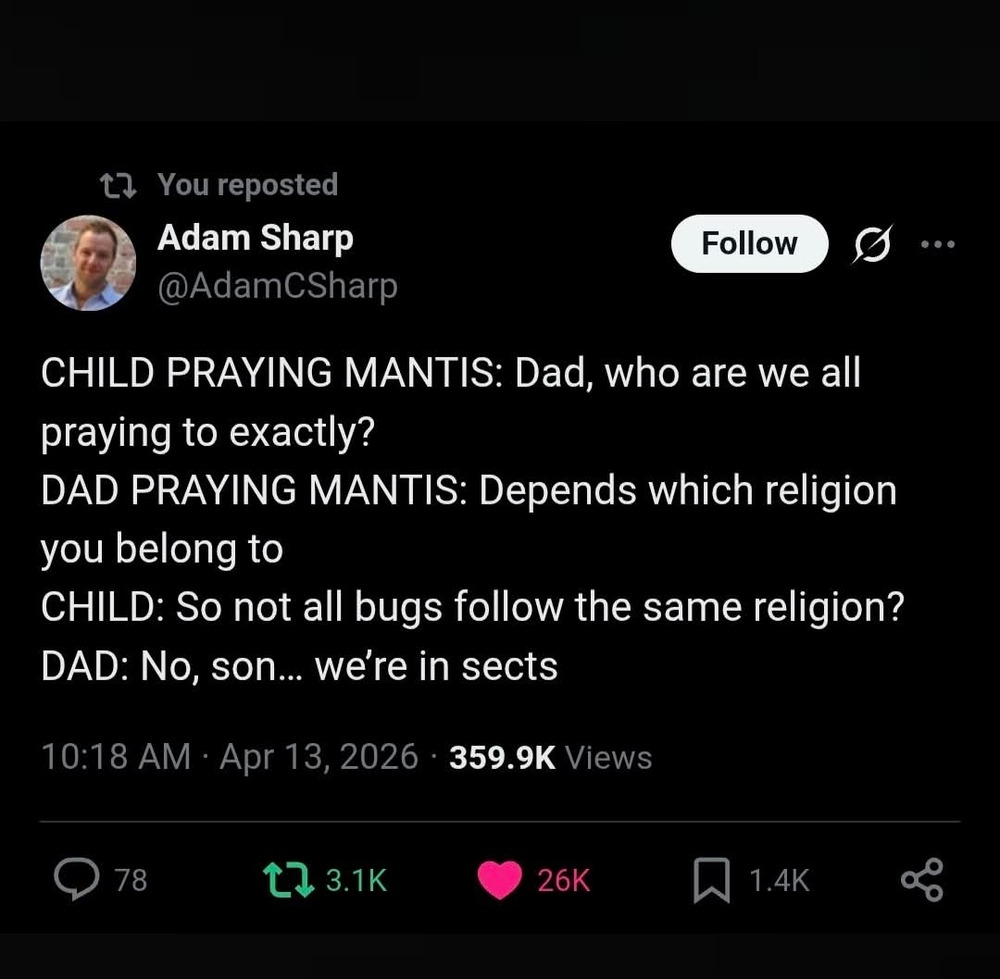Open the post's three-dot overflow menu
Viewport: 1000px width, 979px height.
pyautogui.click(x=937, y=244)
